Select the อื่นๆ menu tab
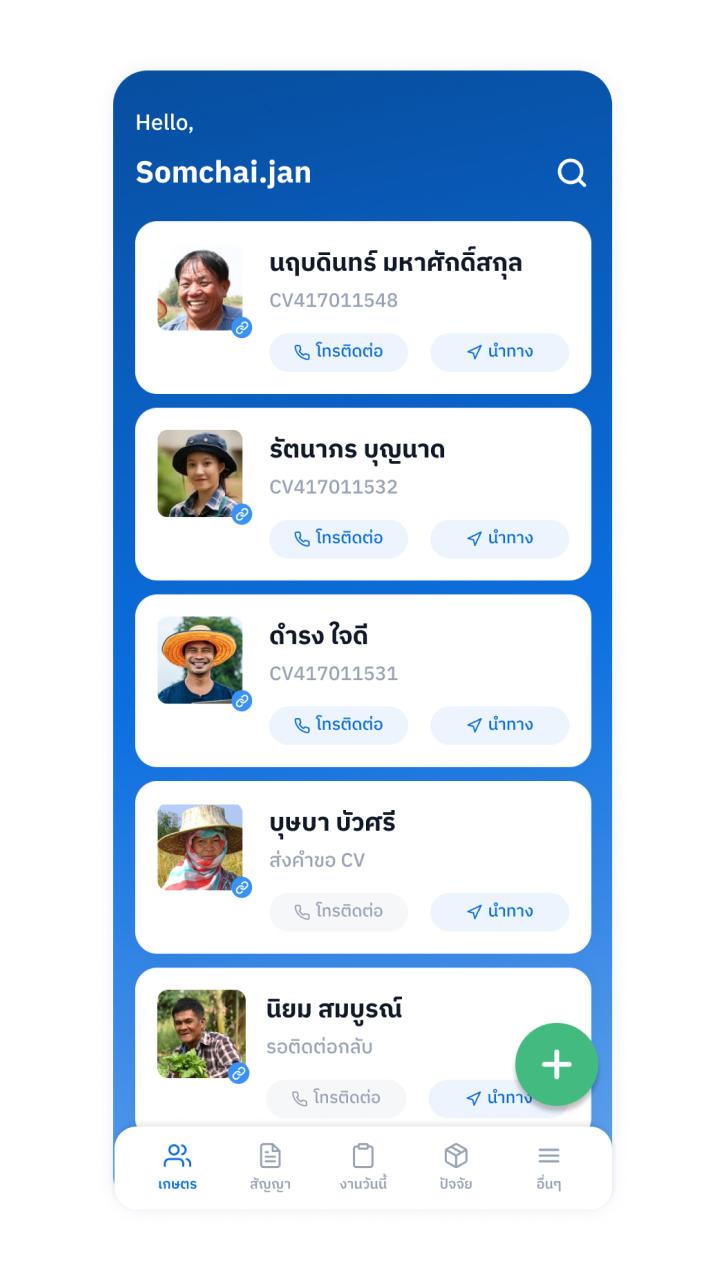720x1280 pixels. (548, 1168)
